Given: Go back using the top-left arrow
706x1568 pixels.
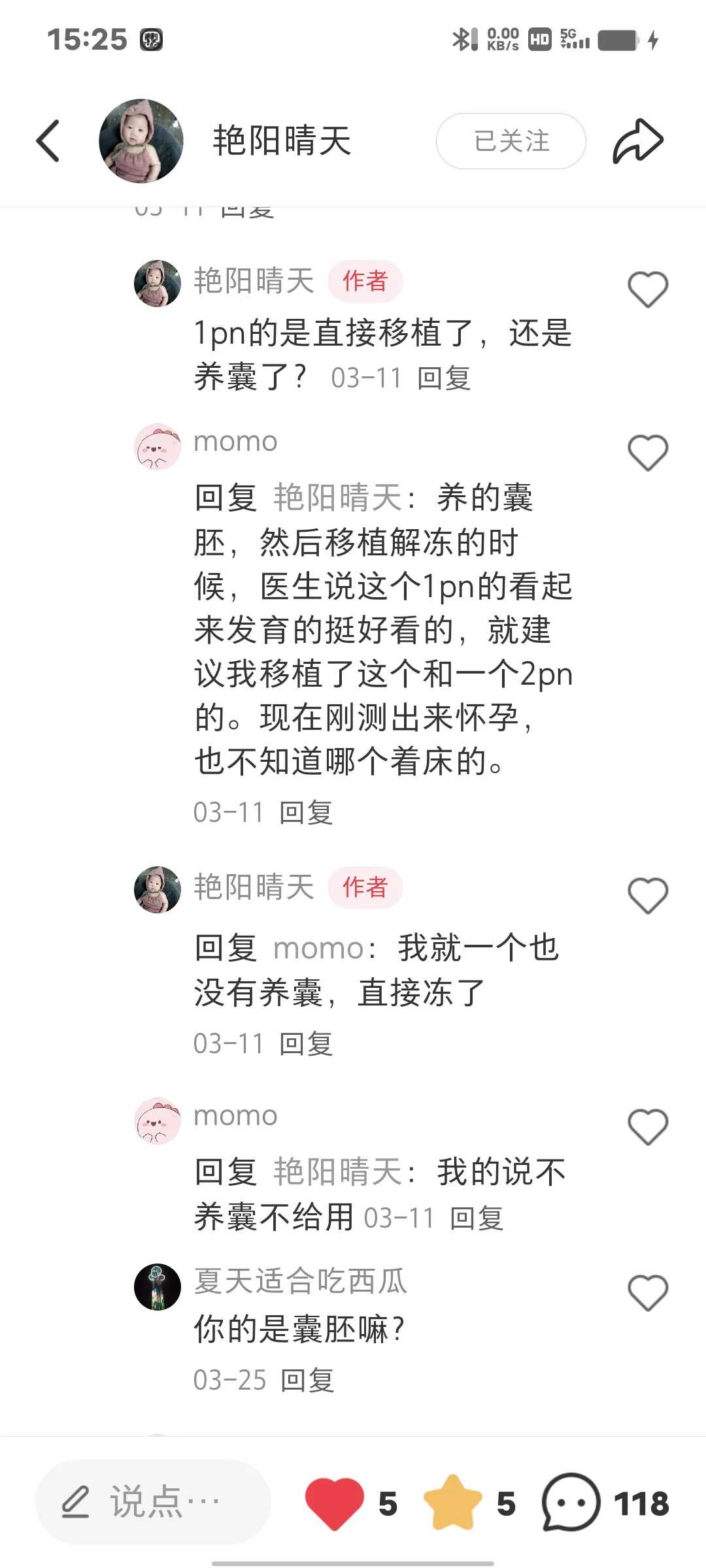Looking at the screenshot, I should pyautogui.click(x=48, y=140).
